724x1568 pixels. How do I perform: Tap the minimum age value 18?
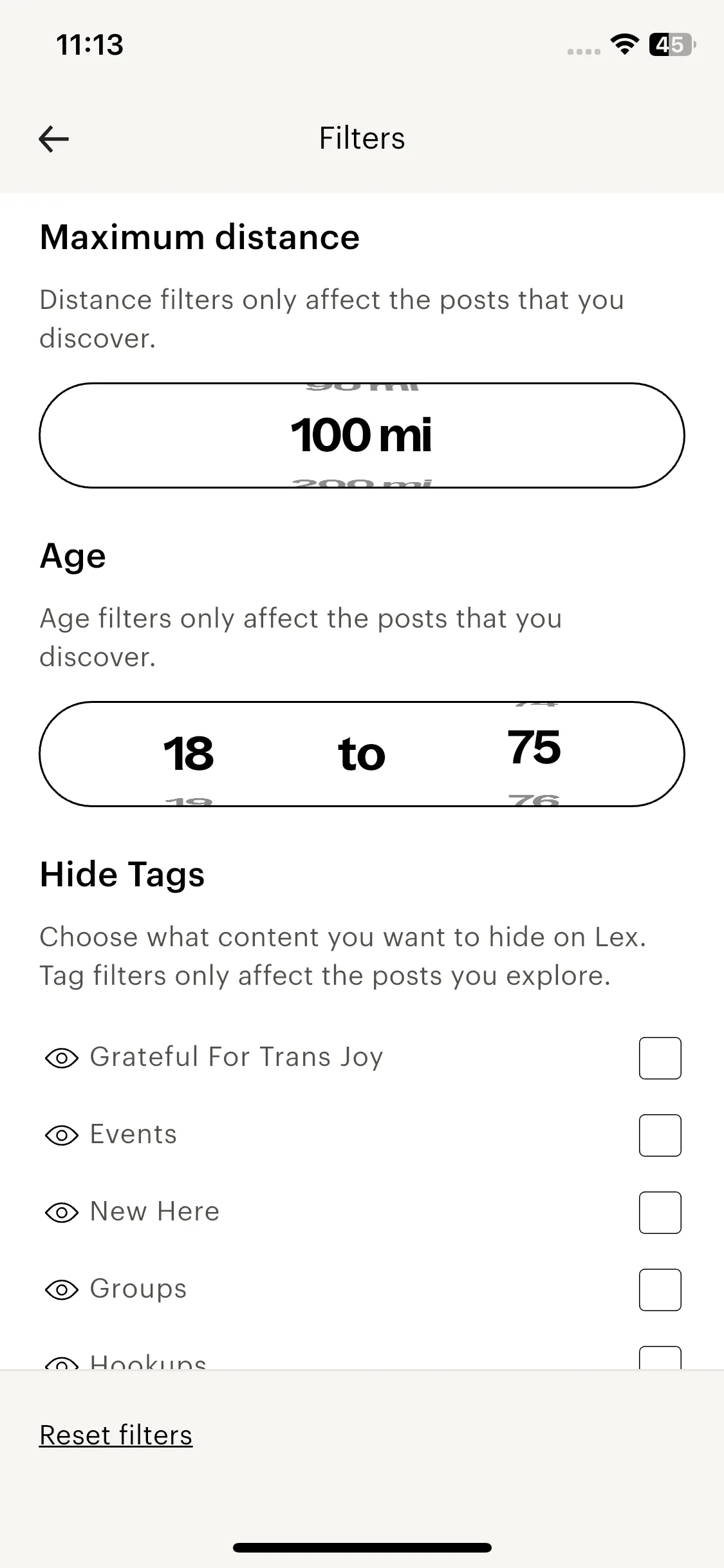(x=189, y=754)
